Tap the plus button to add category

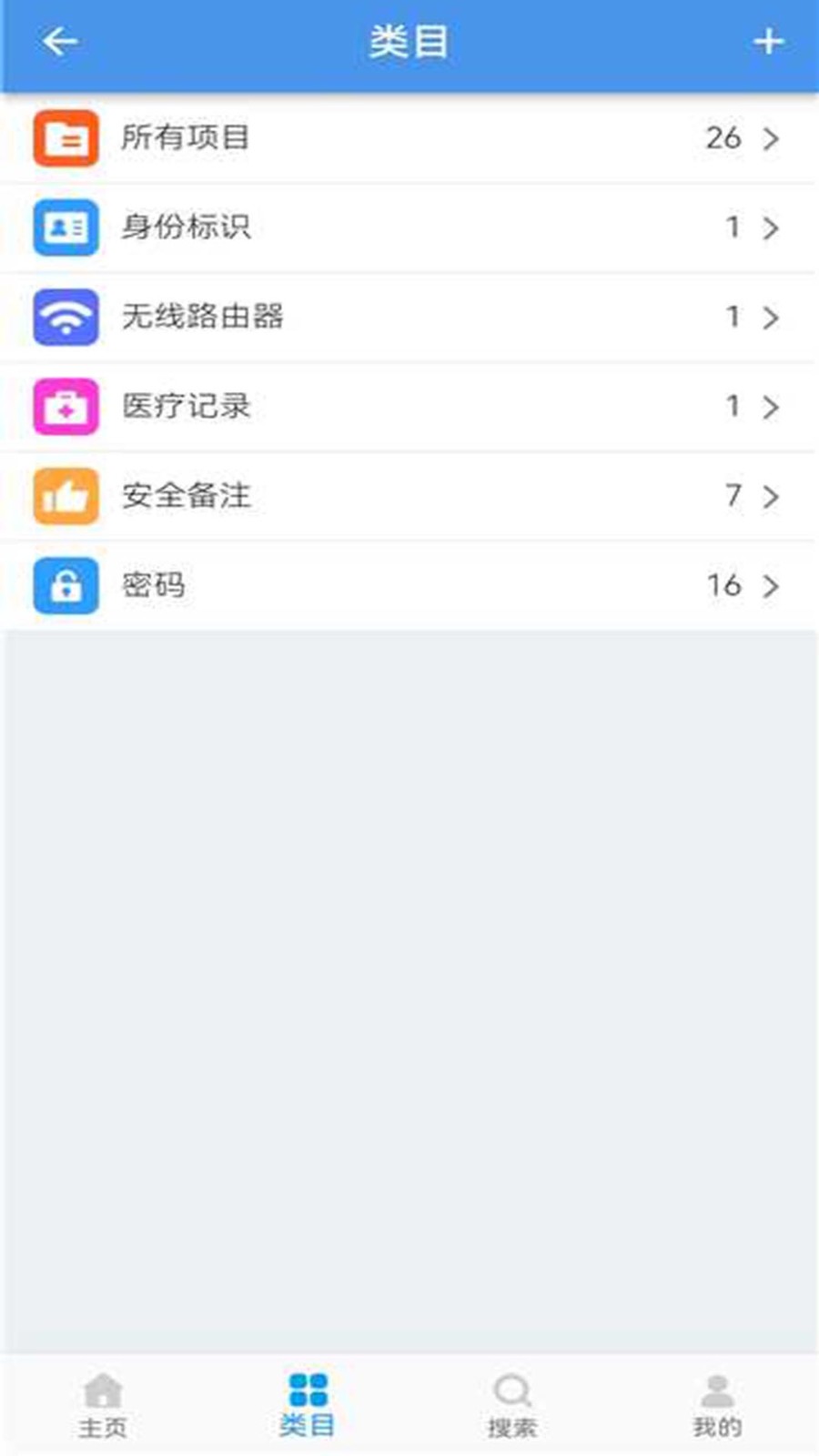coord(769,41)
